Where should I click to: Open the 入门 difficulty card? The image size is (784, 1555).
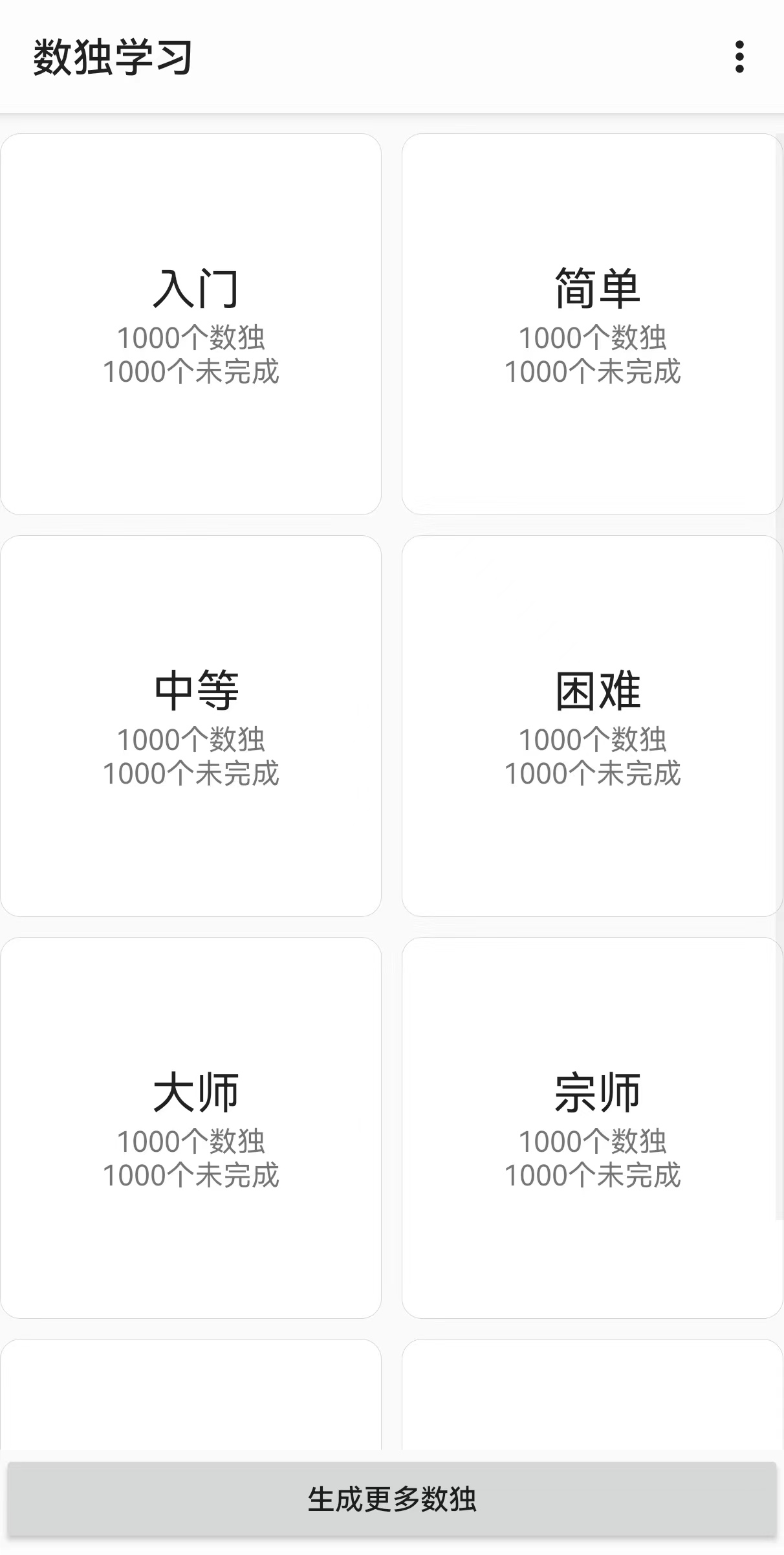[191, 324]
